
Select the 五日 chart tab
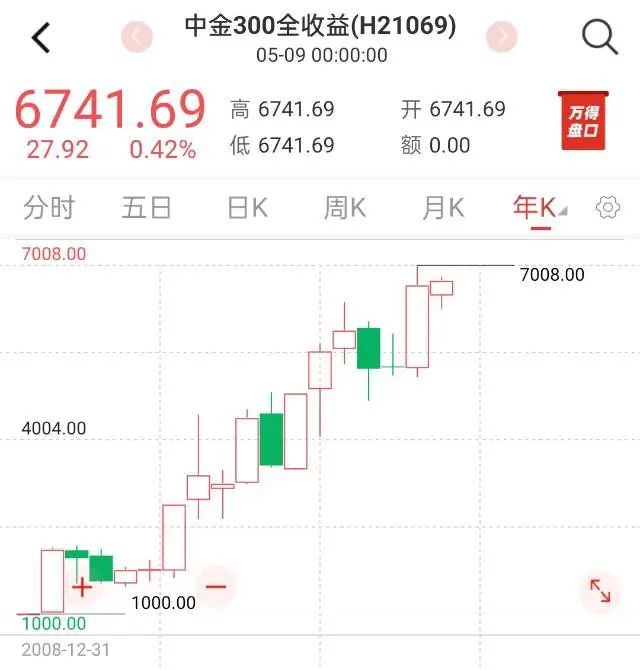click(147, 208)
